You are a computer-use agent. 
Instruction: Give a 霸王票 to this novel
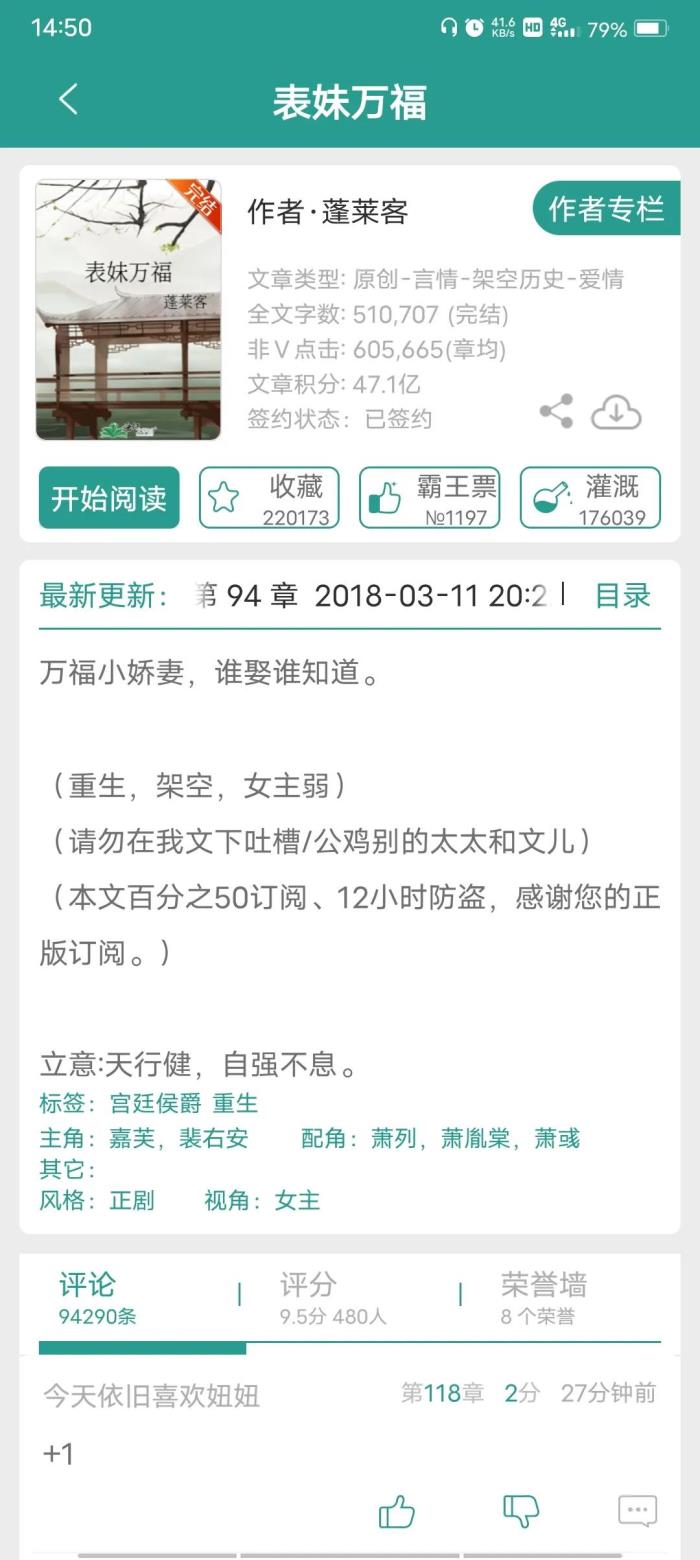coord(429,497)
